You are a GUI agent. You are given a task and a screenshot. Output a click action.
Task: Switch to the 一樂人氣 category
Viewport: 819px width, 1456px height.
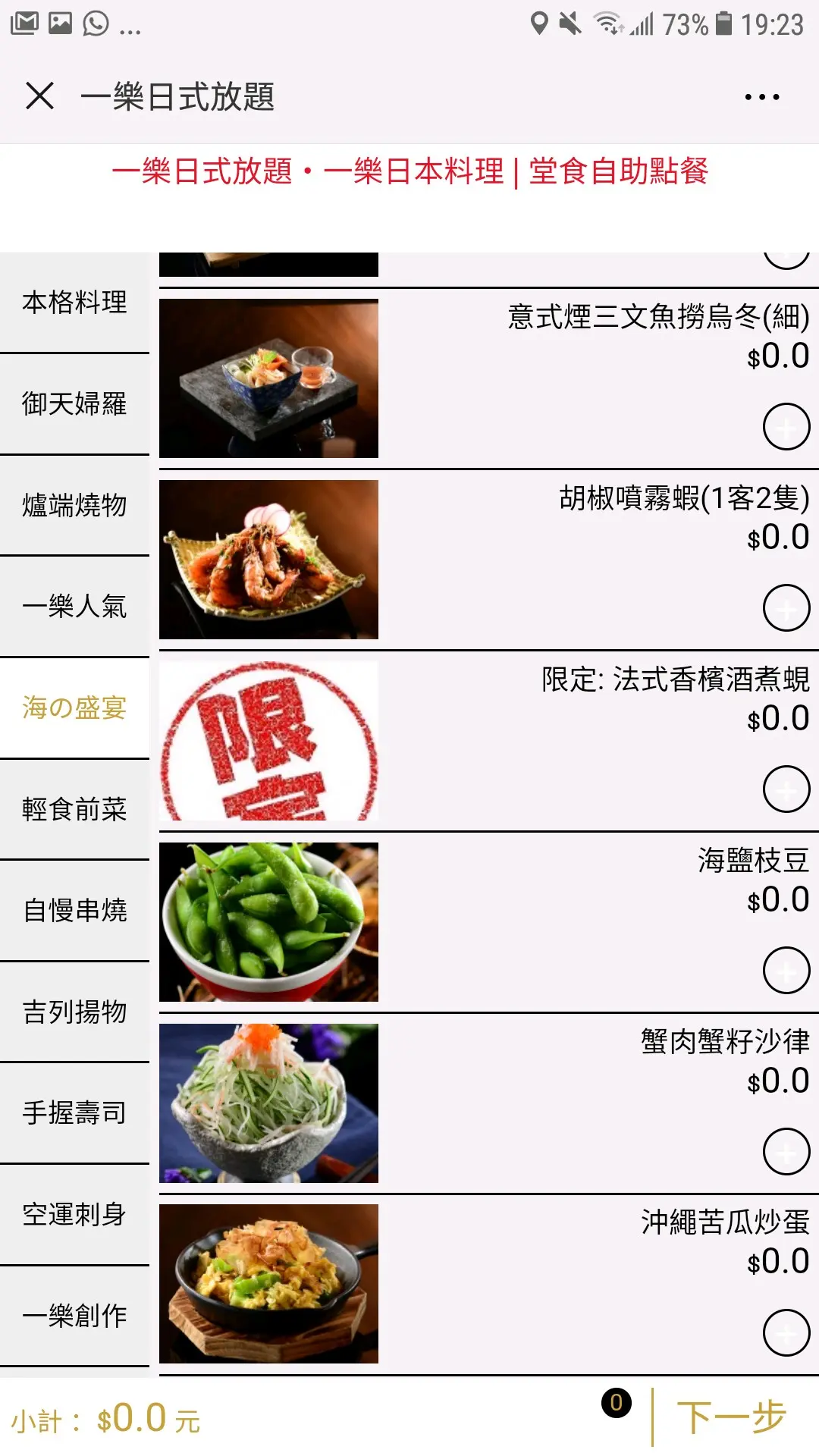74,606
